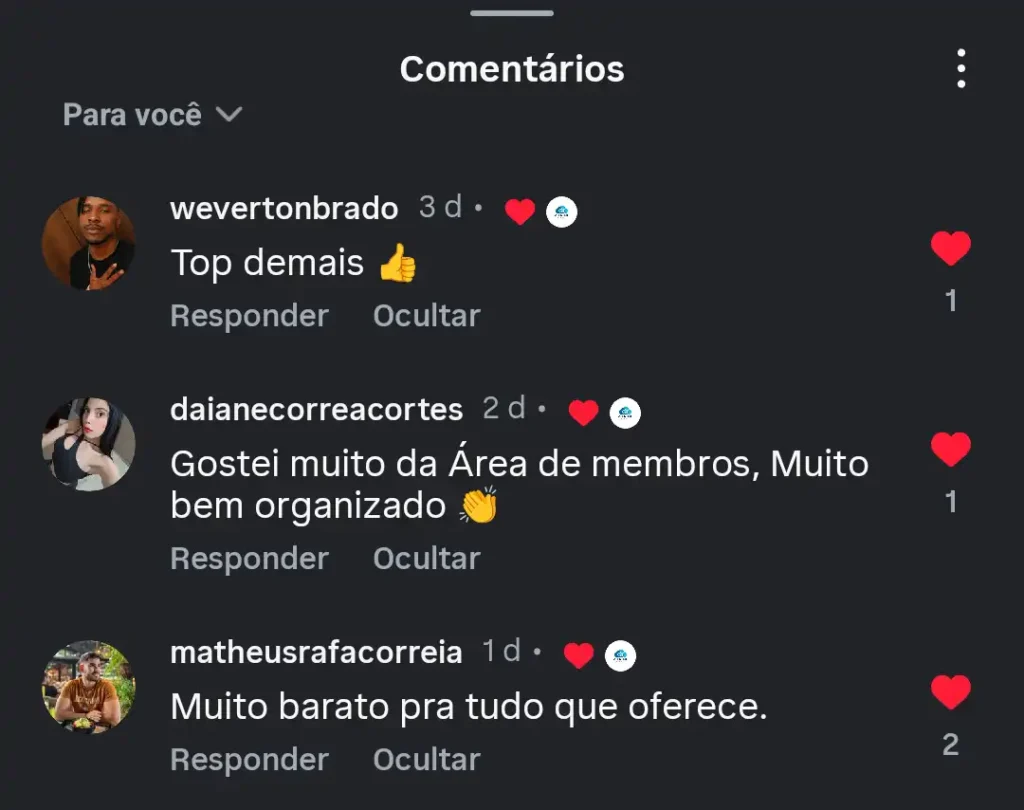This screenshot has height=810, width=1024.
Task: Unlike wevertonbrado's Top demais comment
Action: (x=950, y=248)
